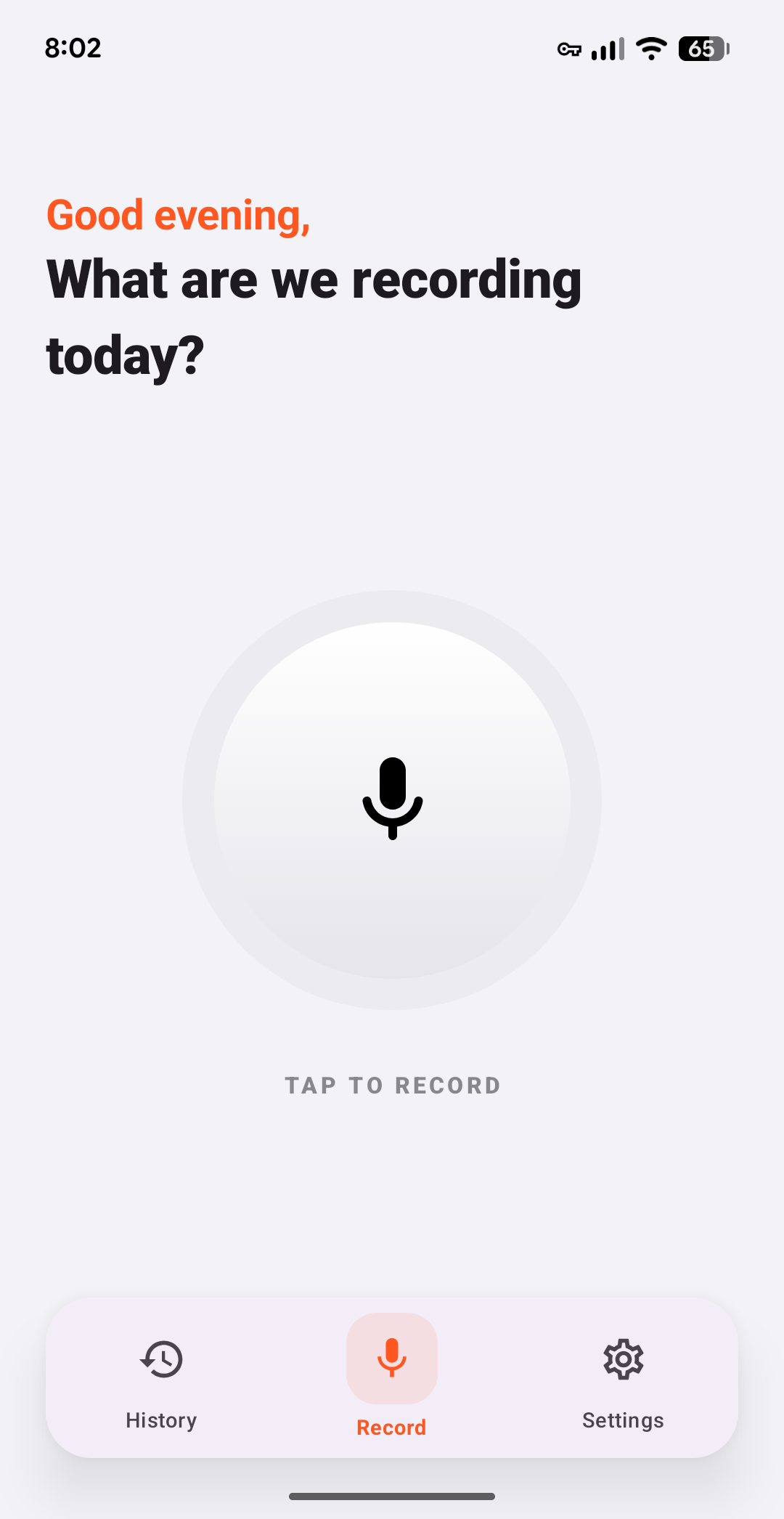The height and width of the screenshot is (1519, 784).
Task: Tap the large microphone record button
Action: pyautogui.click(x=392, y=799)
